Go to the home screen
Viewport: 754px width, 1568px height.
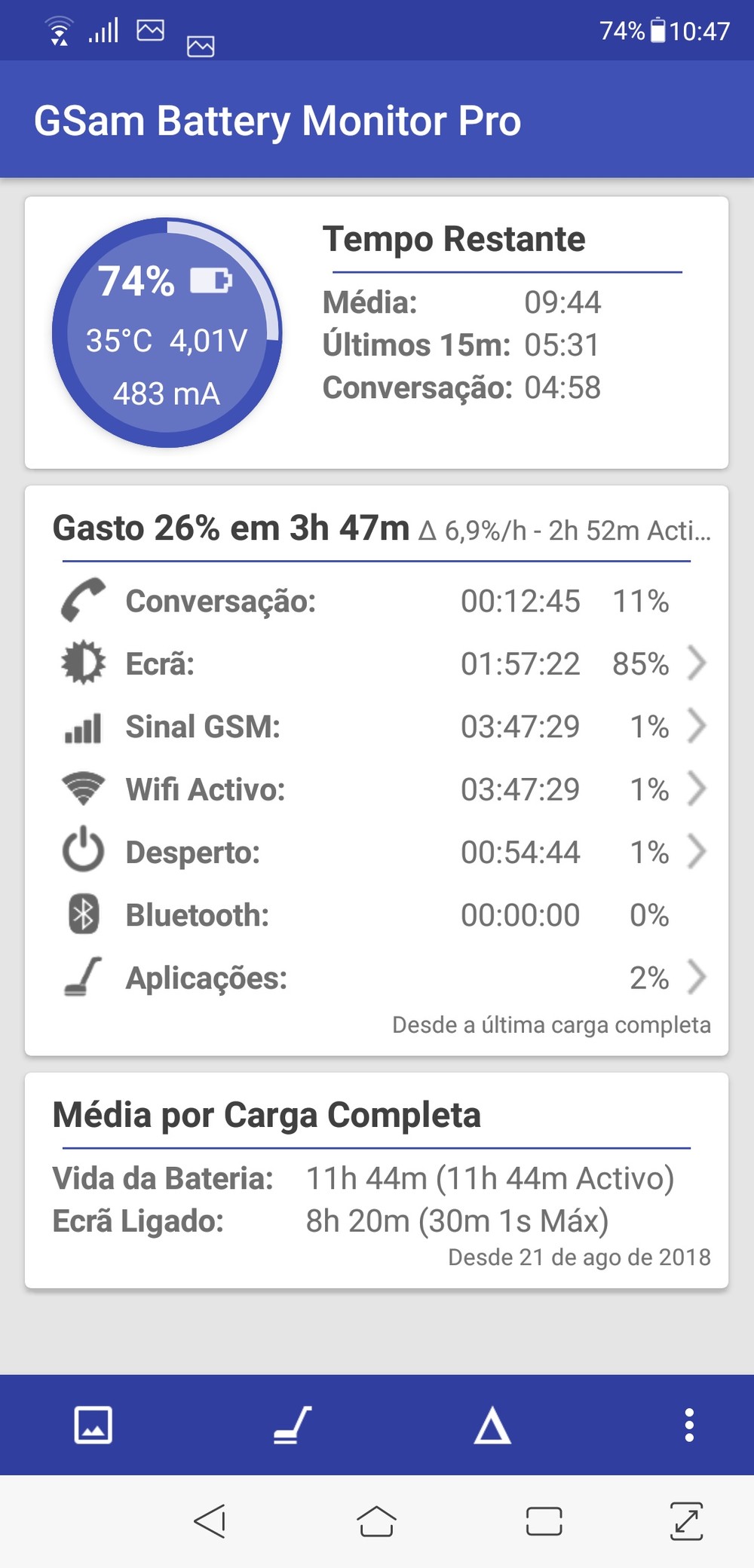coord(376,1521)
